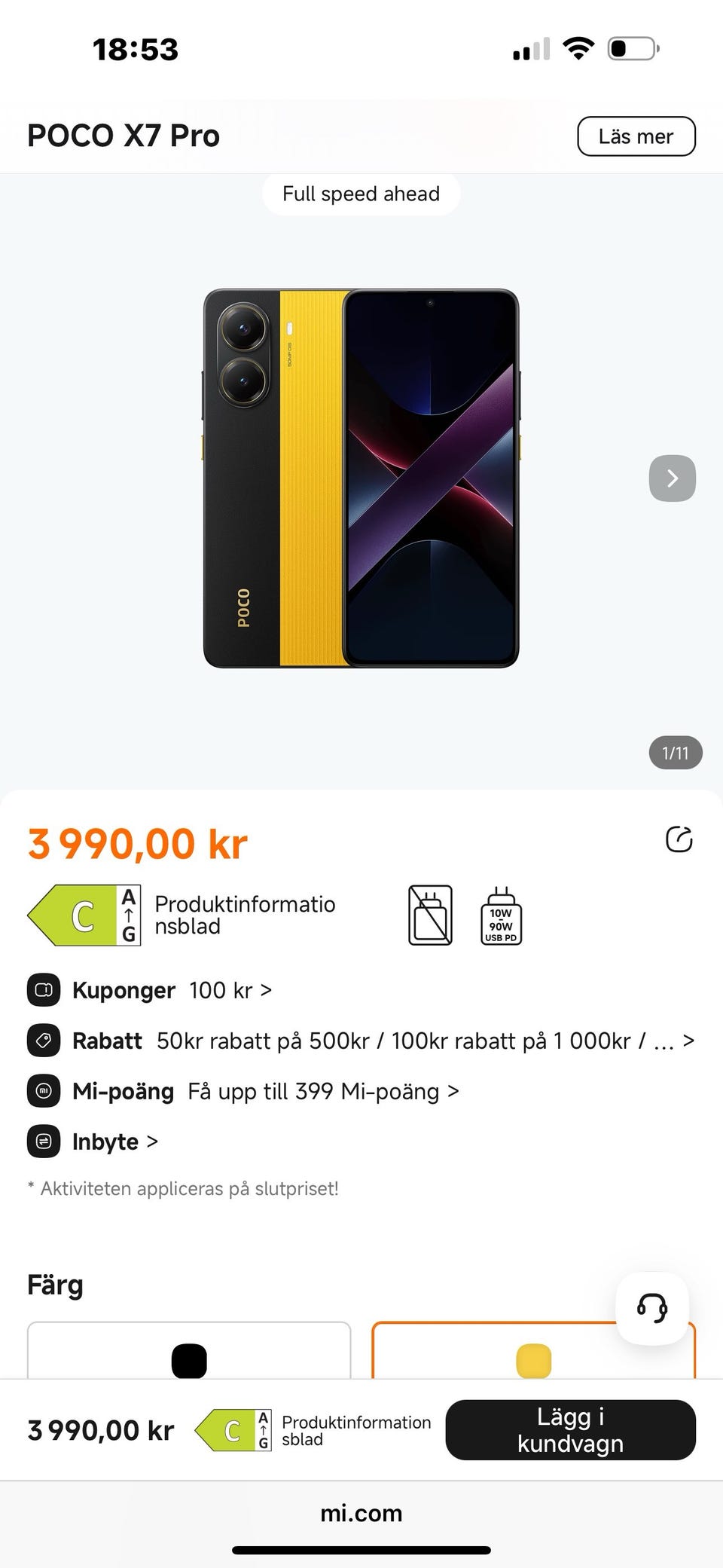Open Produktinformationsblad in the bottom bar
723x1568 pixels.
click(x=355, y=1430)
